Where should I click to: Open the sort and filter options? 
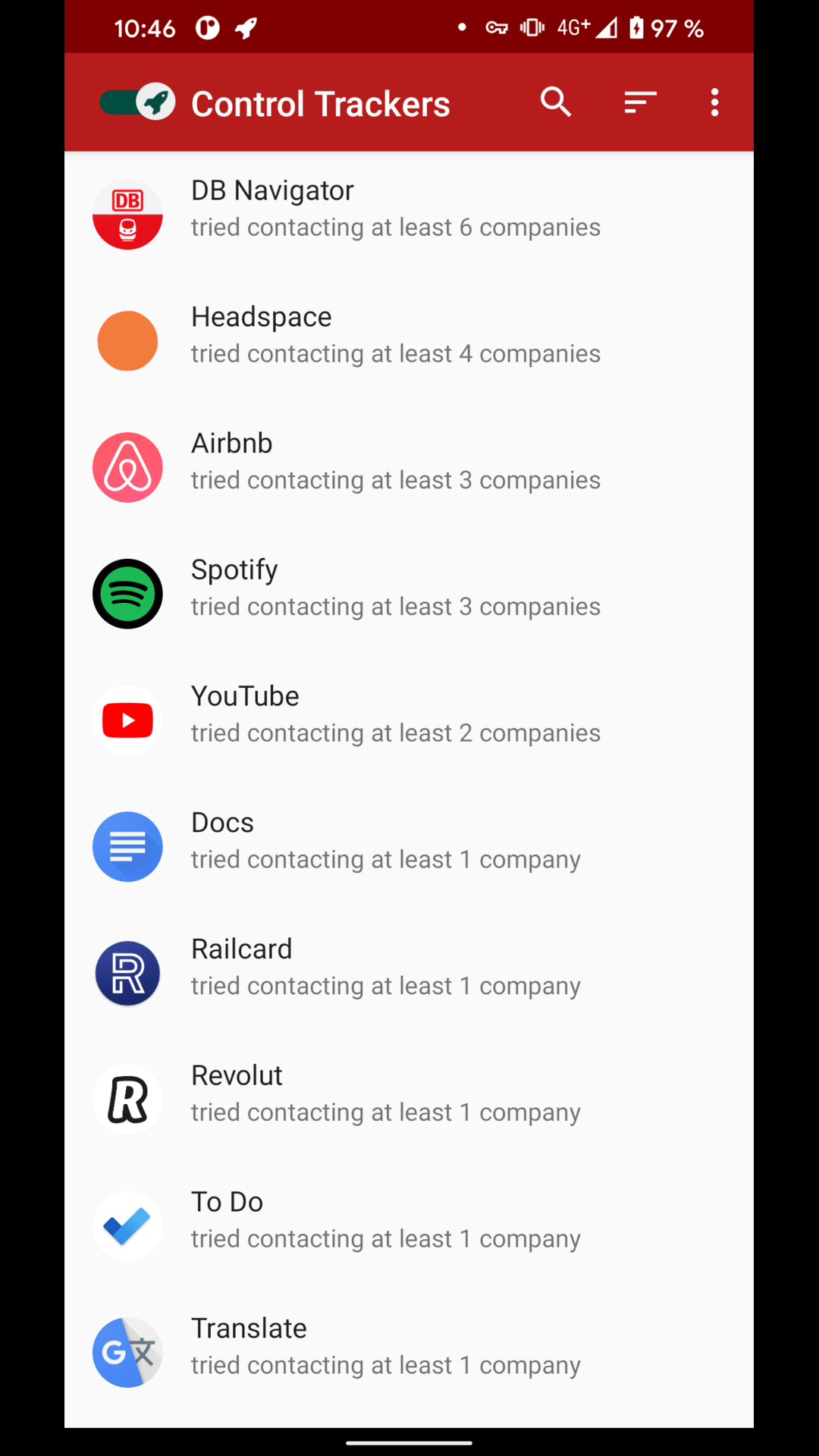coord(639,102)
